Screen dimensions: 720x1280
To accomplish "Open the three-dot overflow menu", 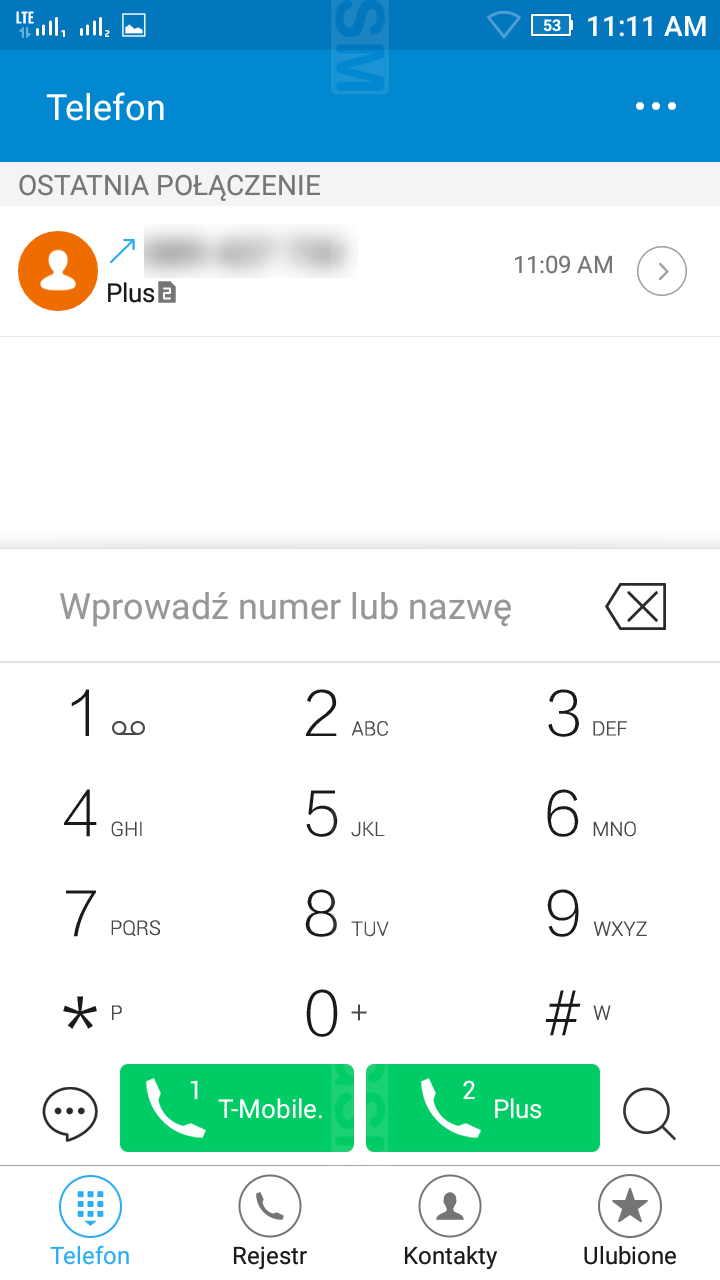I will click(x=656, y=107).
